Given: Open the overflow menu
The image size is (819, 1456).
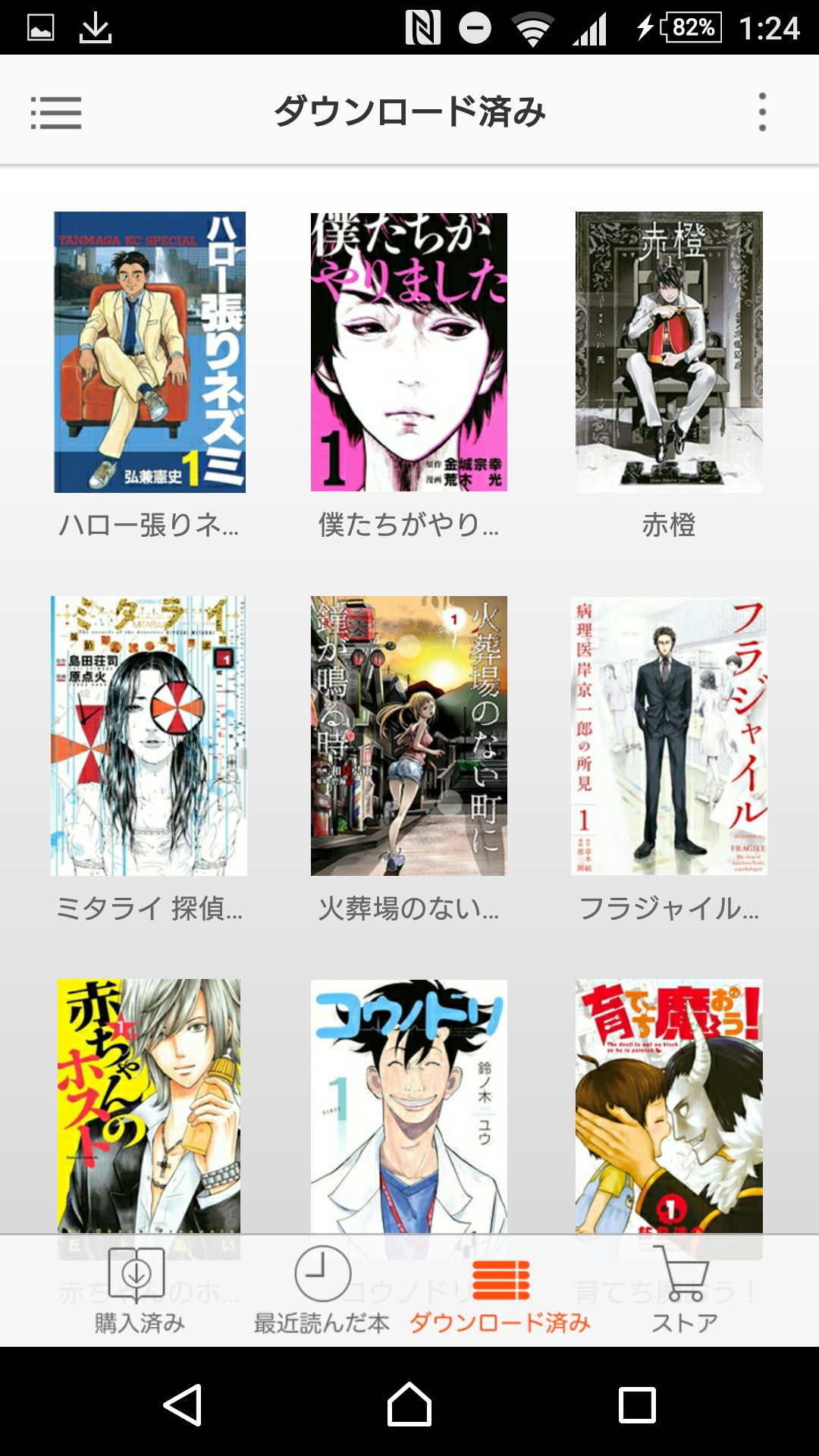Looking at the screenshot, I should pos(762,112).
